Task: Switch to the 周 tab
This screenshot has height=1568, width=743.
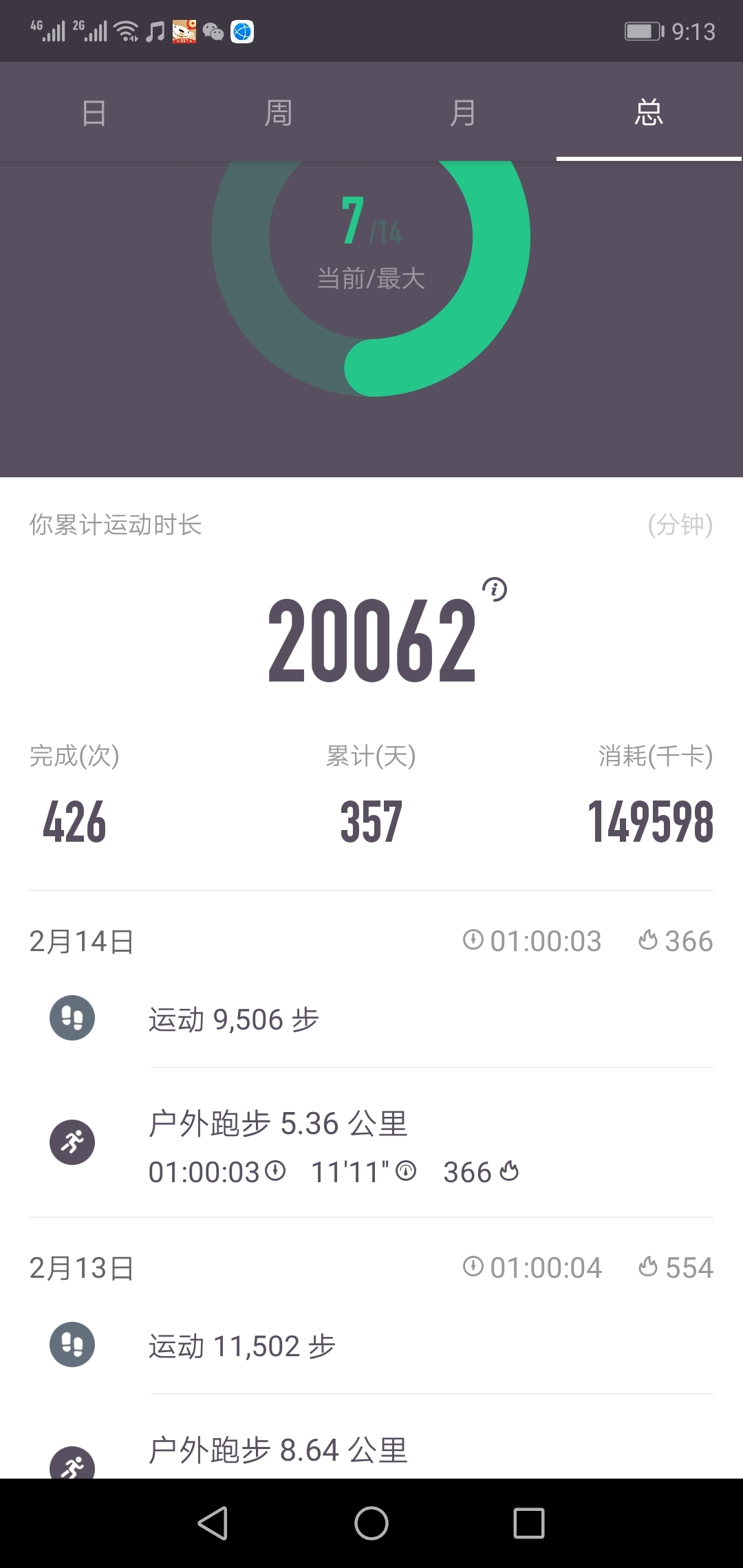Action: 279,112
